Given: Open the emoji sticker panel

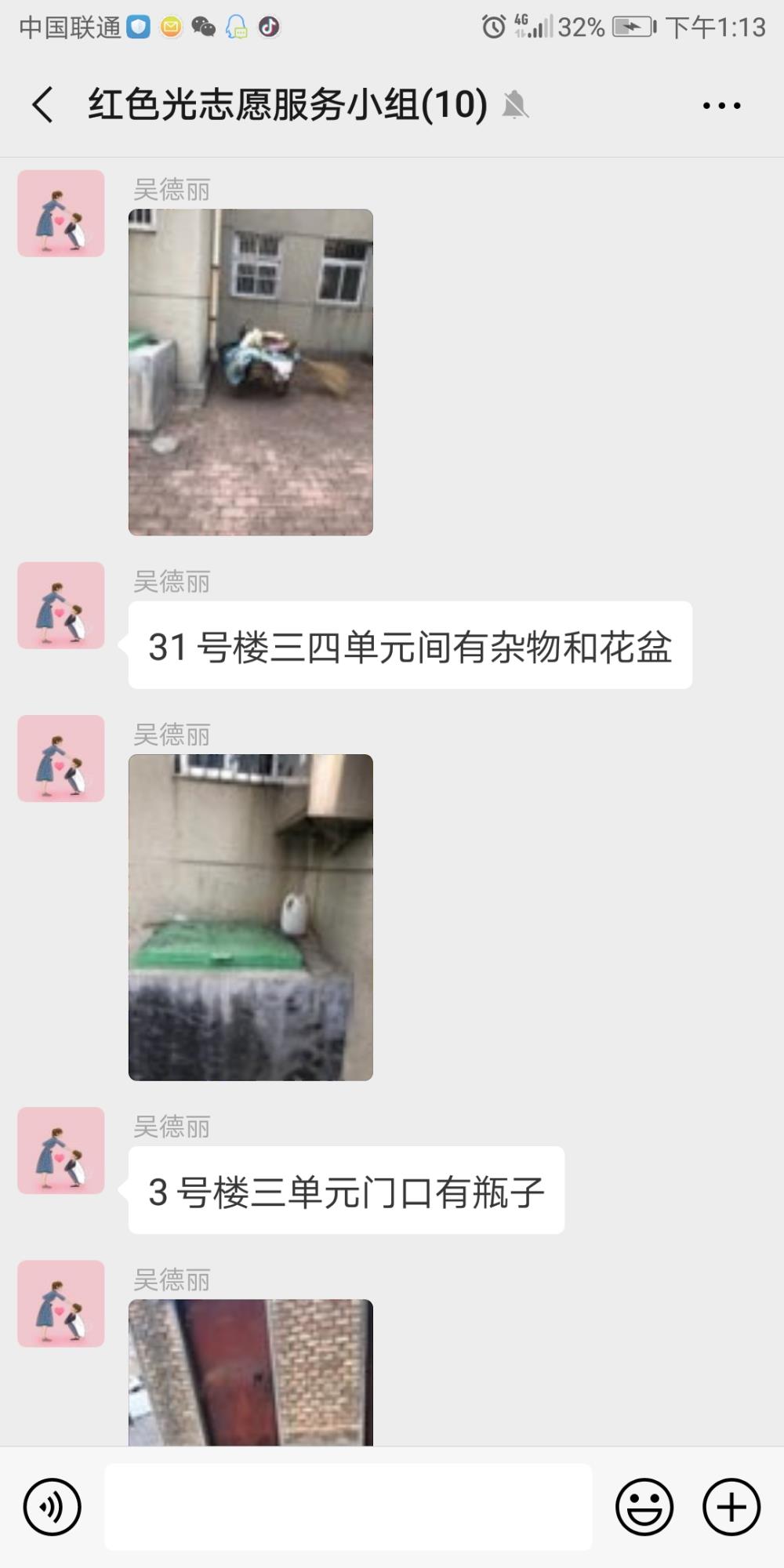Looking at the screenshot, I should point(644,1506).
